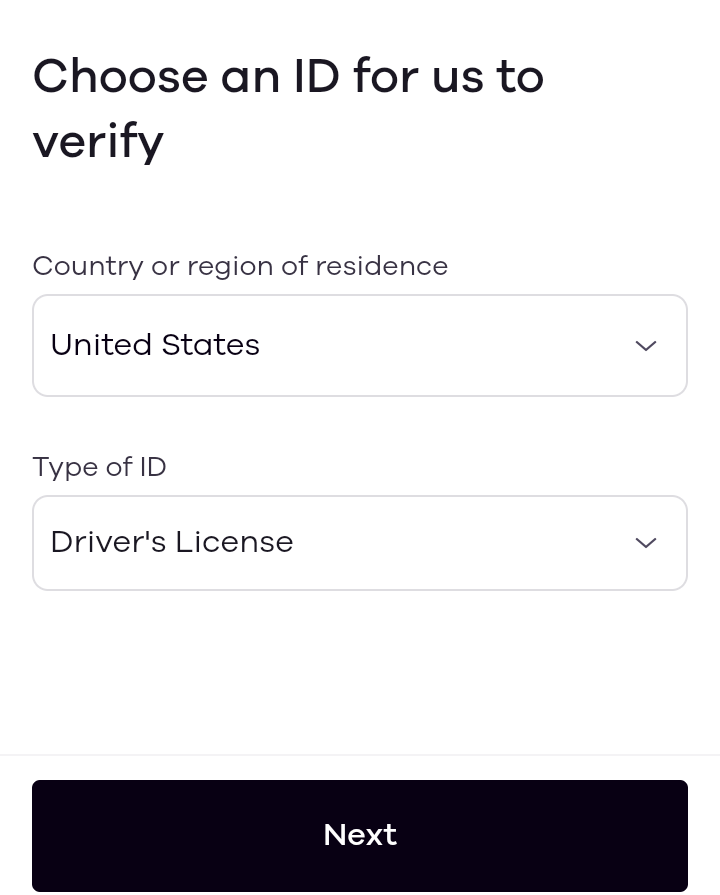Expand the Type of ID dropdown
The image size is (720, 895).
pyautogui.click(x=360, y=543)
